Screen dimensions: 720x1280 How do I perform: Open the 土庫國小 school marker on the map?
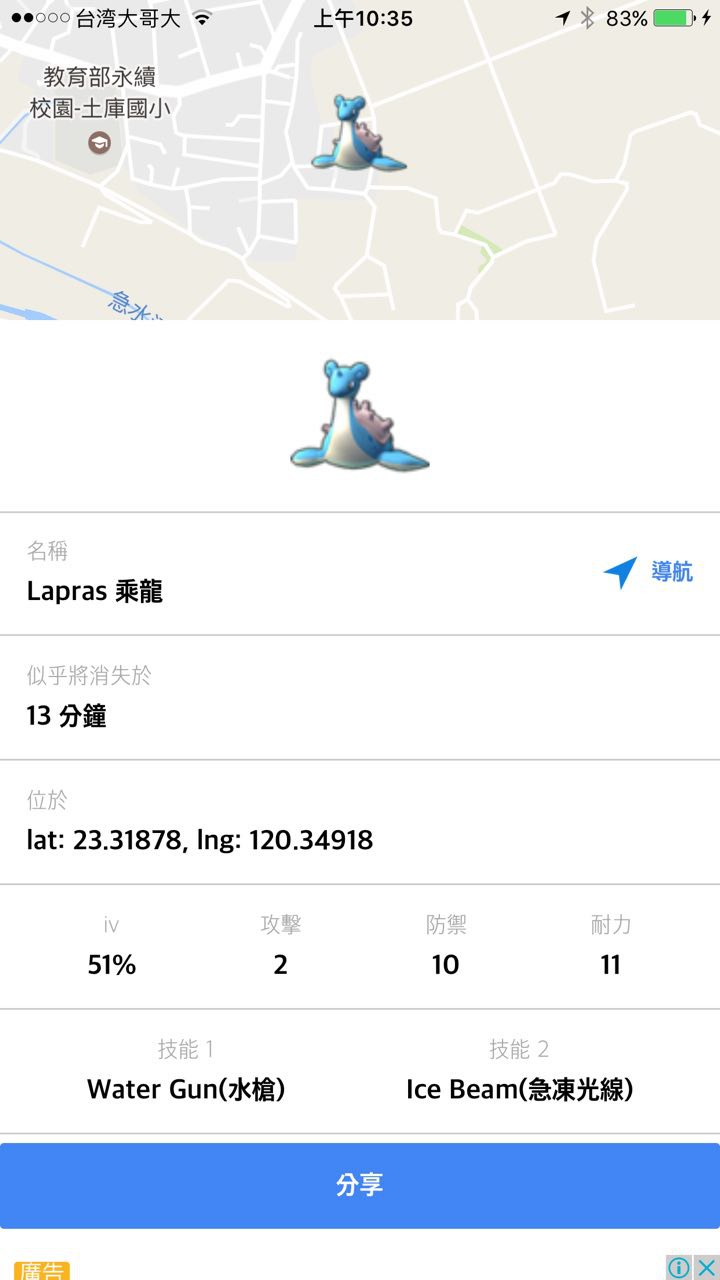(100, 143)
